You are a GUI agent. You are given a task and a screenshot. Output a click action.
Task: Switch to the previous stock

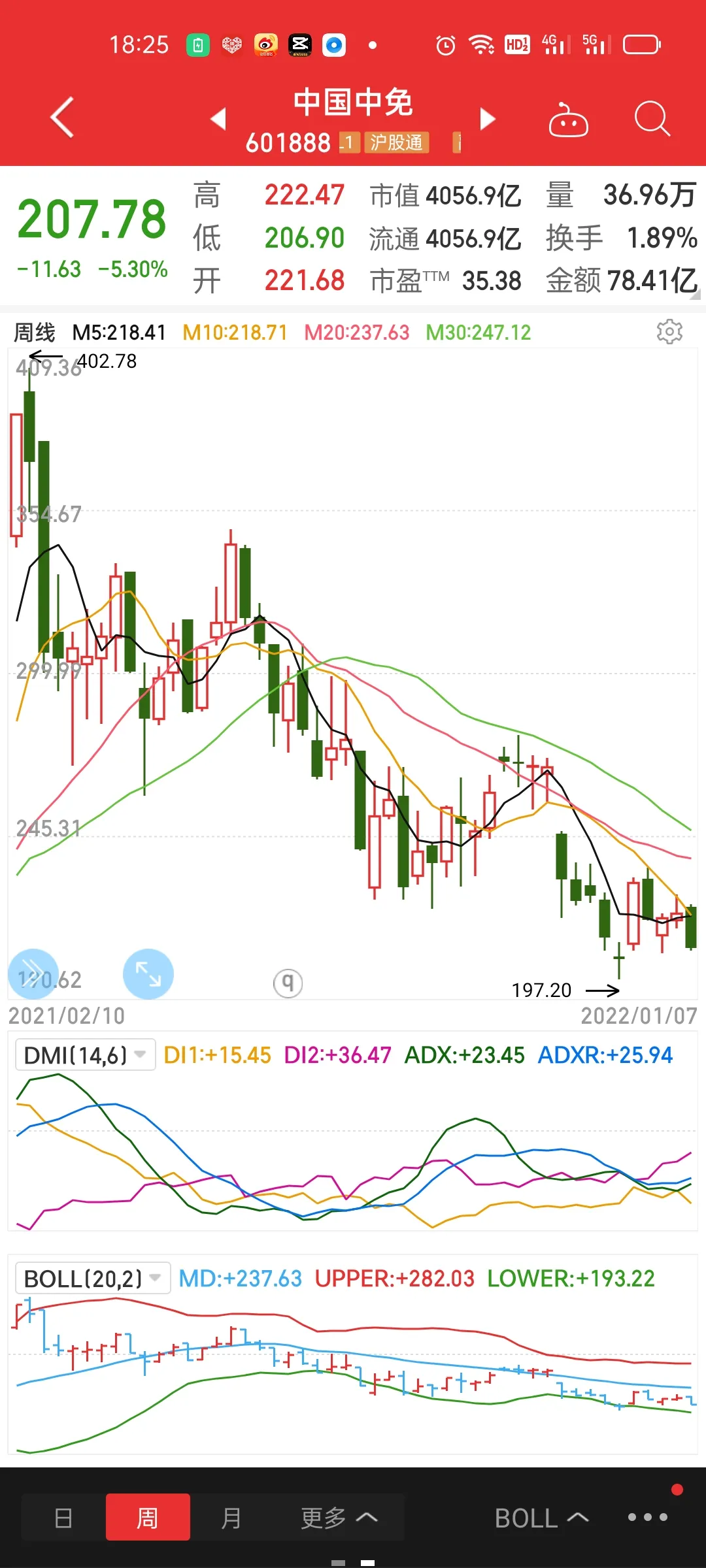tap(218, 118)
